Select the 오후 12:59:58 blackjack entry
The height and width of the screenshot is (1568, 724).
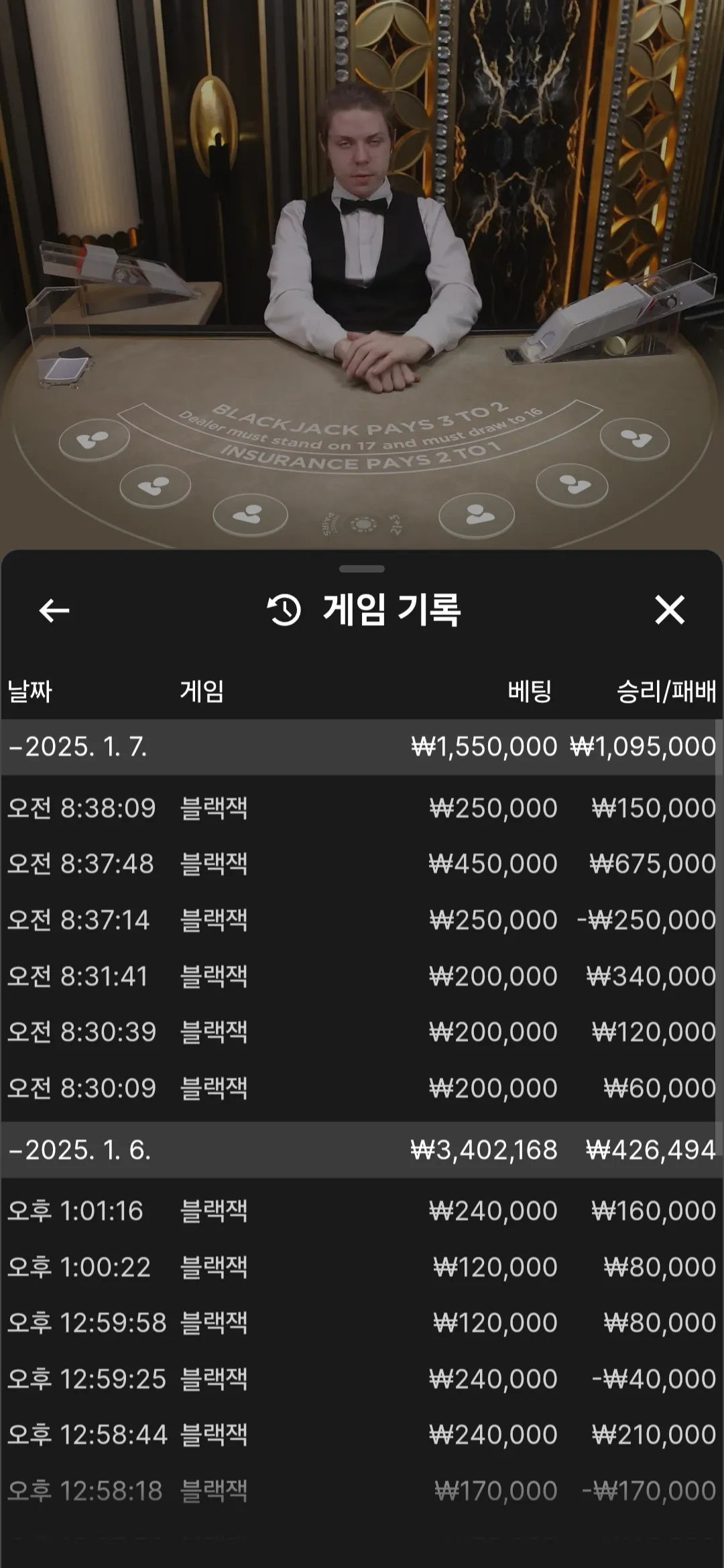tap(362, 1323)
